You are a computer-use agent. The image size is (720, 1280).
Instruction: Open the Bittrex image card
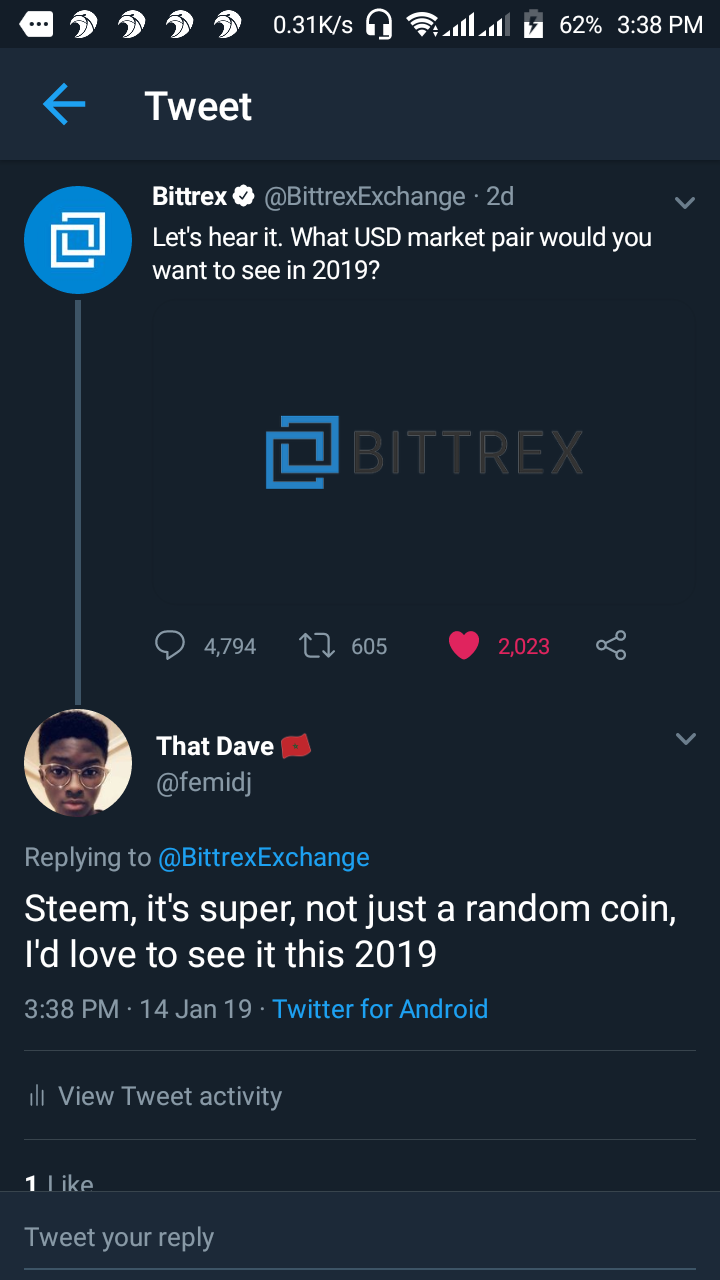pos(424,451)
